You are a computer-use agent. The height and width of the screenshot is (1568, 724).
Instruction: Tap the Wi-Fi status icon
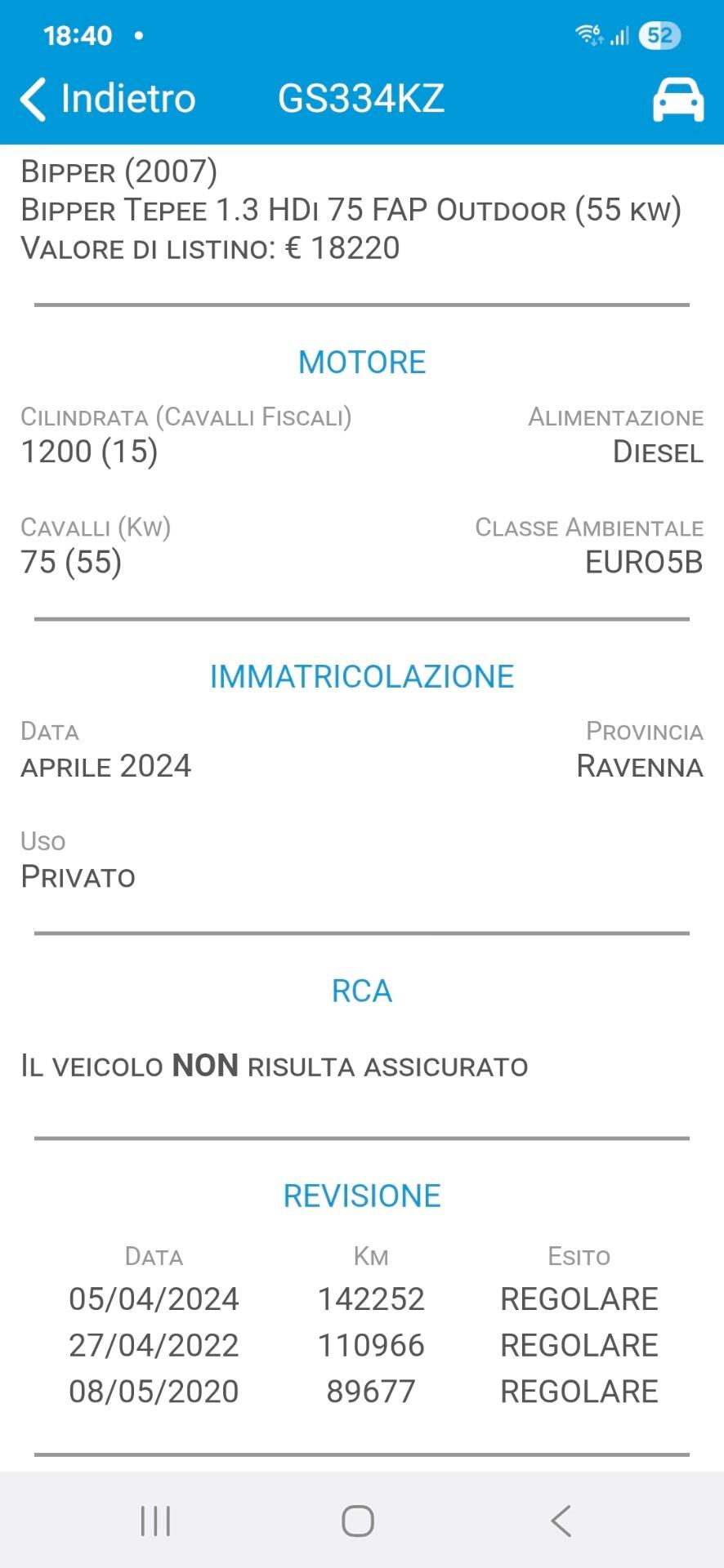[587, 34]
